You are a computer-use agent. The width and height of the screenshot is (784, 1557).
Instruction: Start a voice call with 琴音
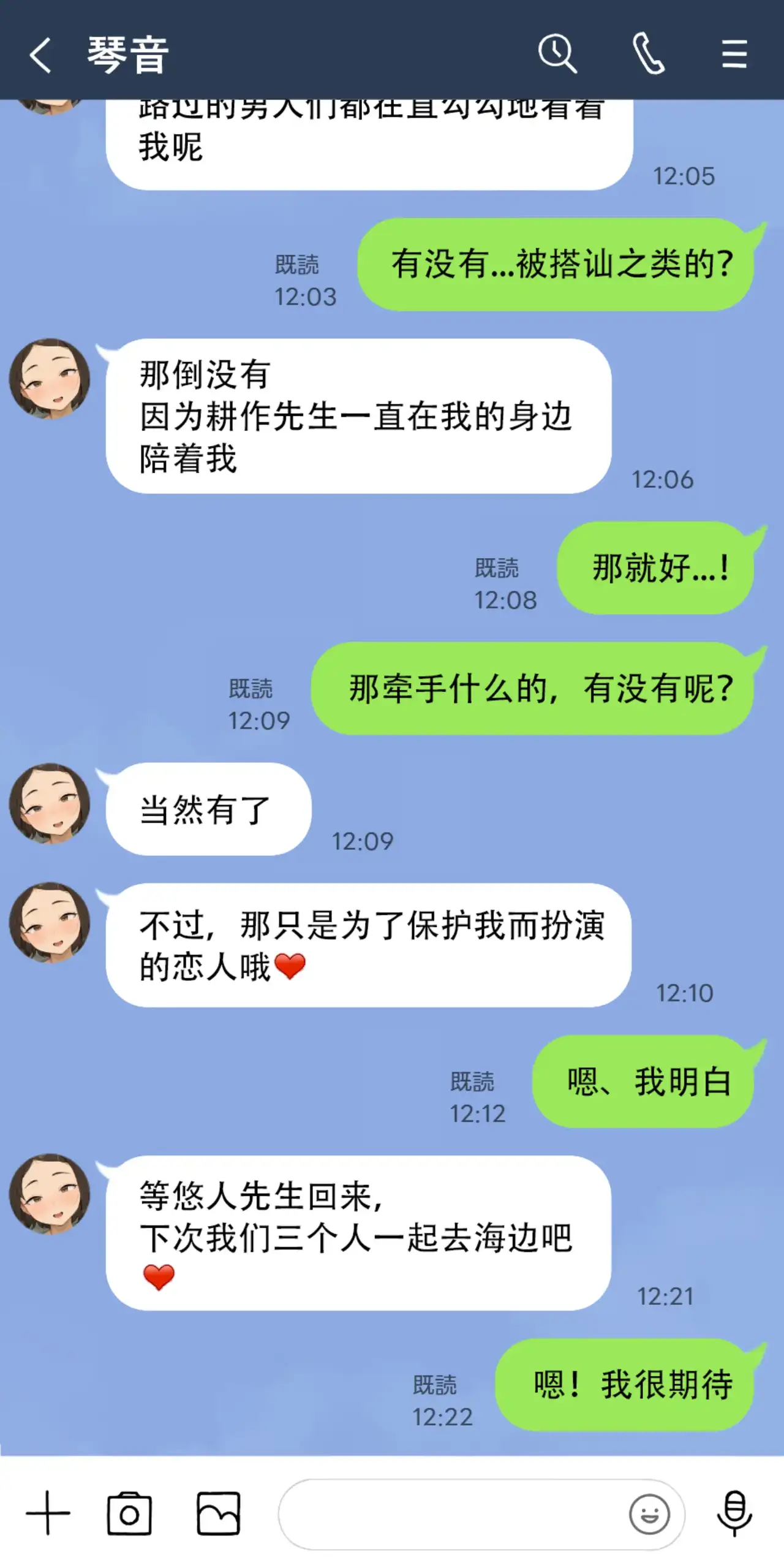(648, 54)
